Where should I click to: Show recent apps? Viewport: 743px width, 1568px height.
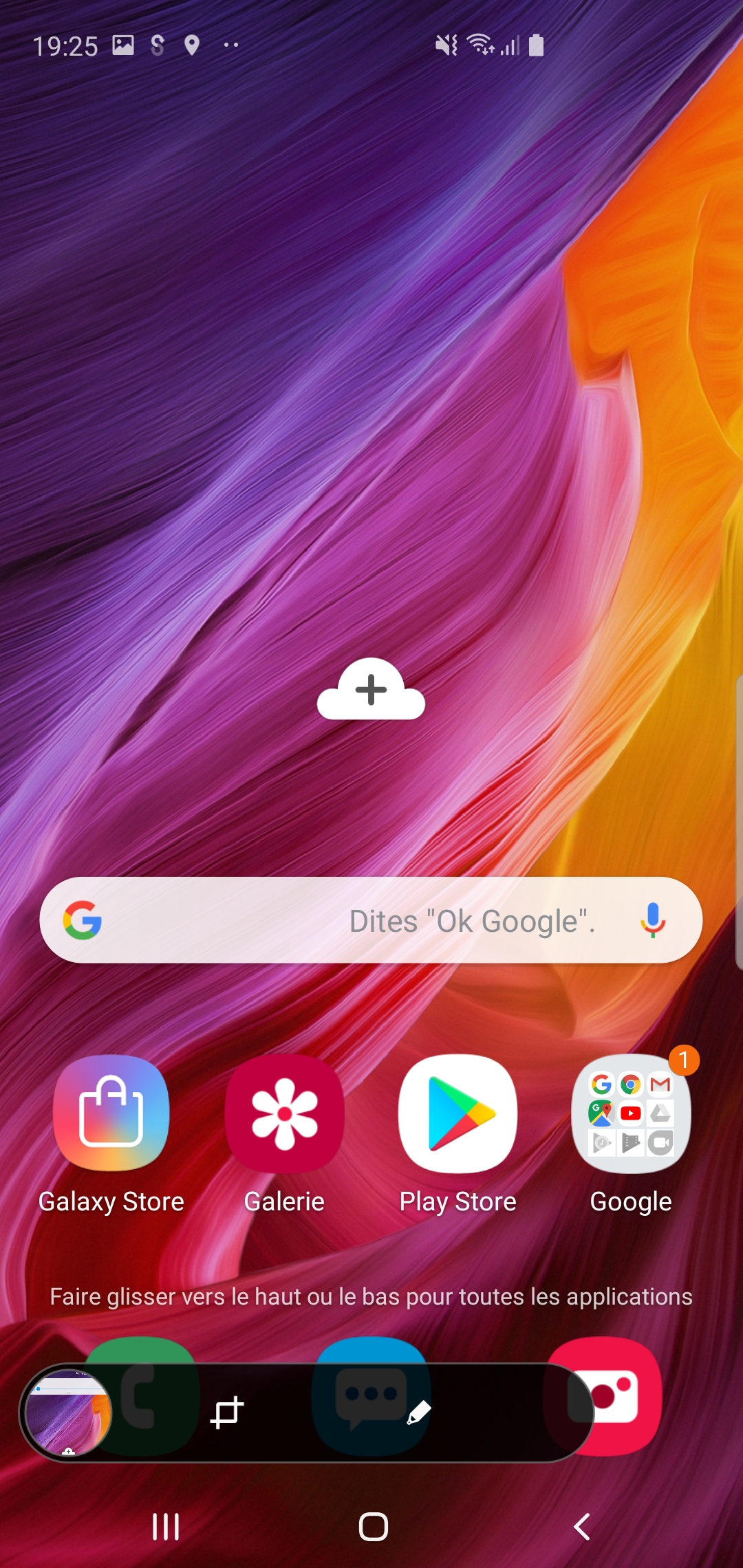pos(166,1527)
